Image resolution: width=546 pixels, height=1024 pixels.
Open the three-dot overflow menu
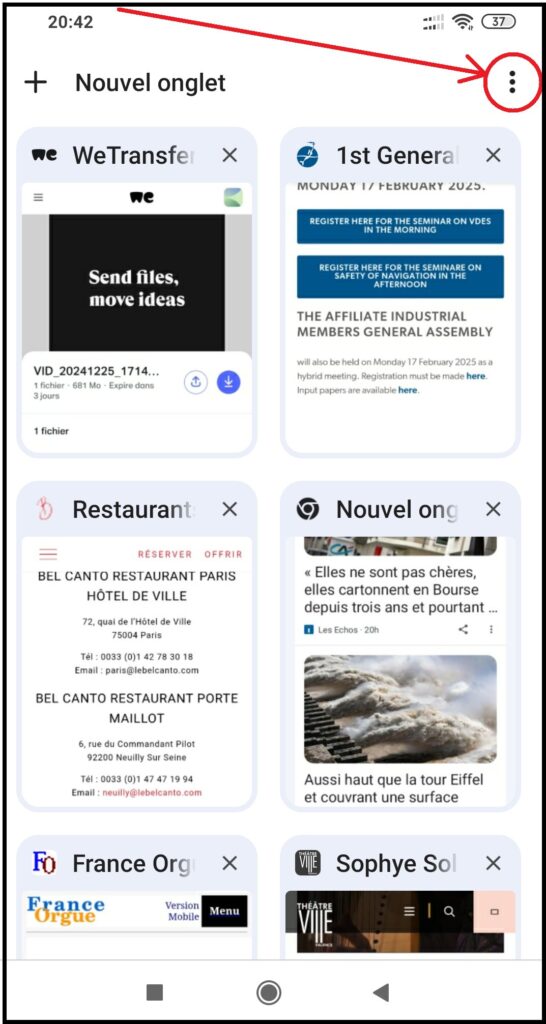click(x=512, y=82)
